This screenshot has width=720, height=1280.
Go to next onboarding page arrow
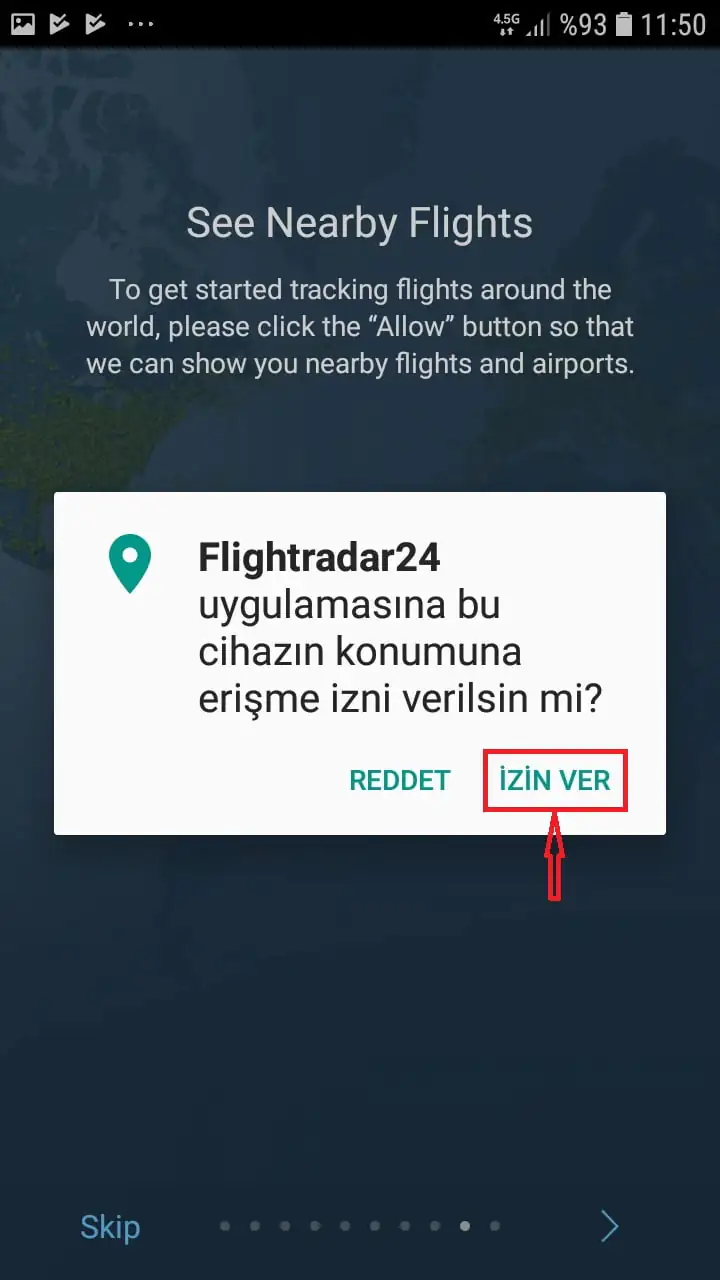click(x=609, y=1226)
